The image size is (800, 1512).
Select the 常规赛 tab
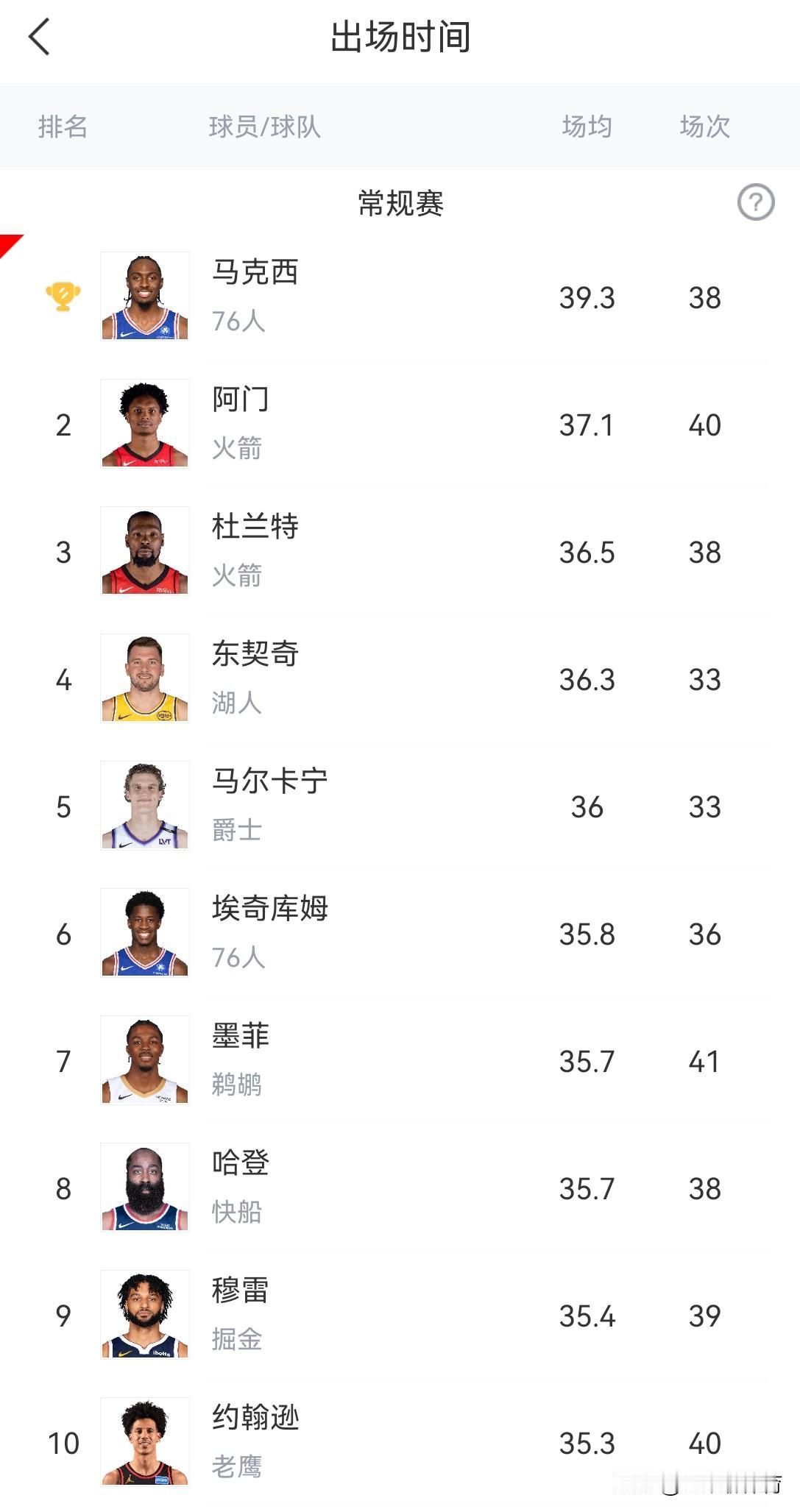400,205
